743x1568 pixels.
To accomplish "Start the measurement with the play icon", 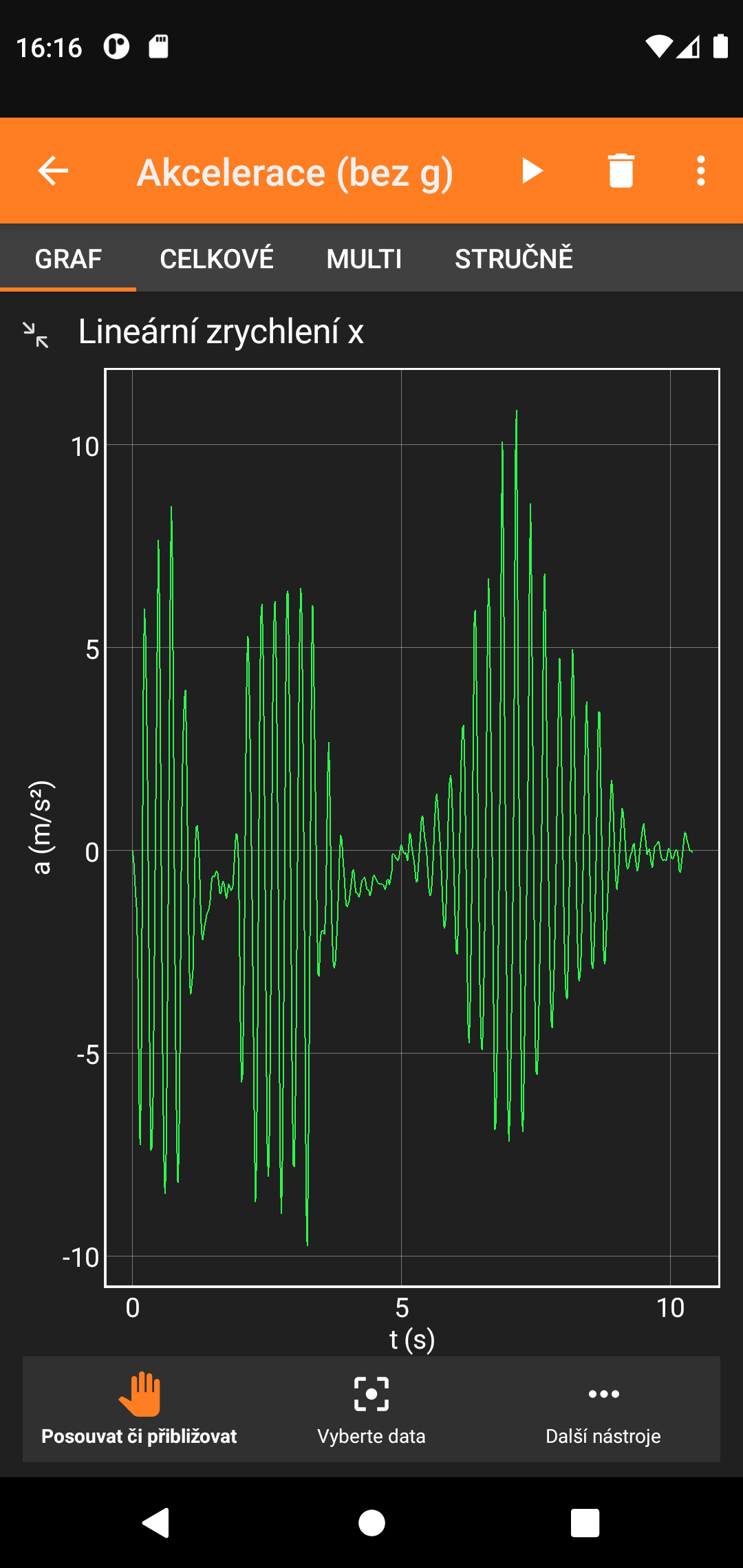I will [532, 171].
